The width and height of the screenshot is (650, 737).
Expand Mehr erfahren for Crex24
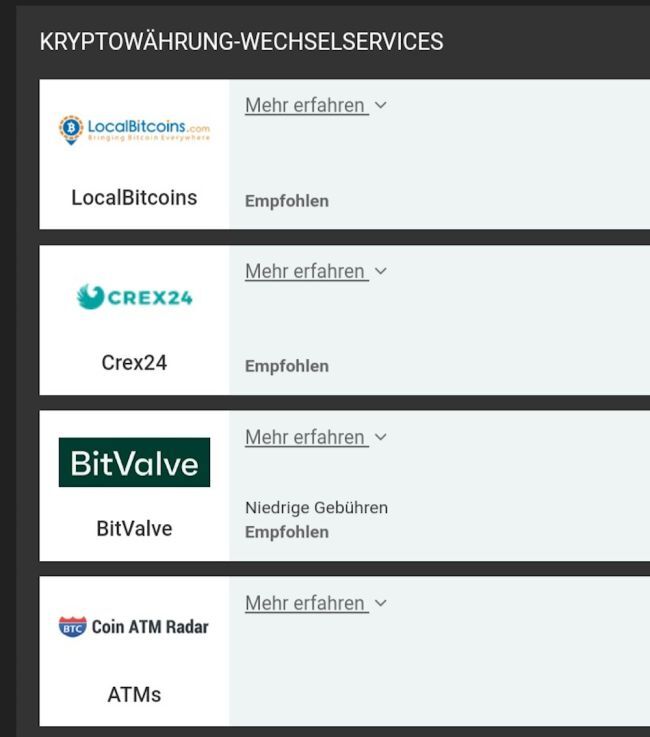pyautogui.click(x=315, y=271)
